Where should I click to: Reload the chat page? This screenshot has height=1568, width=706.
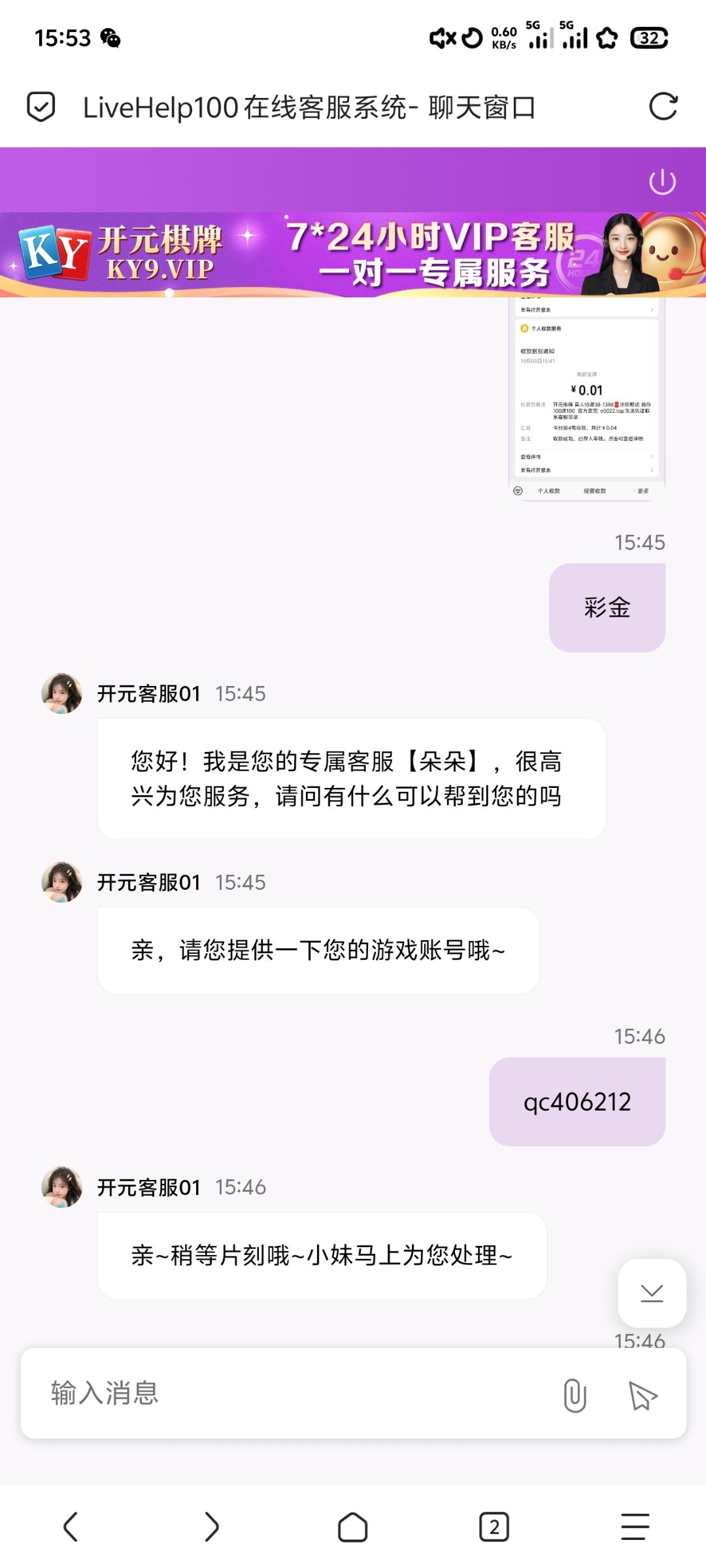tap(663, 106)
